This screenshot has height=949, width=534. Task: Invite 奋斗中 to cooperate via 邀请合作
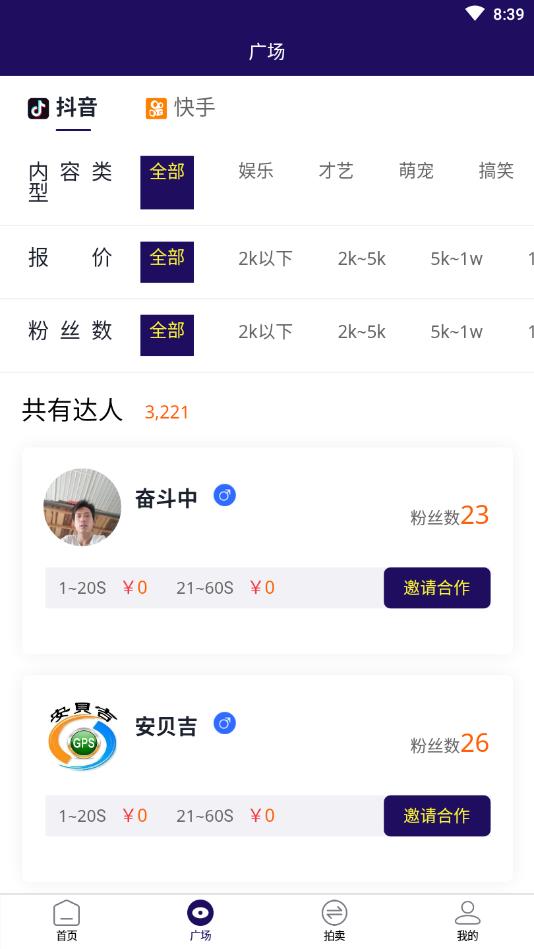coord(437,588)
